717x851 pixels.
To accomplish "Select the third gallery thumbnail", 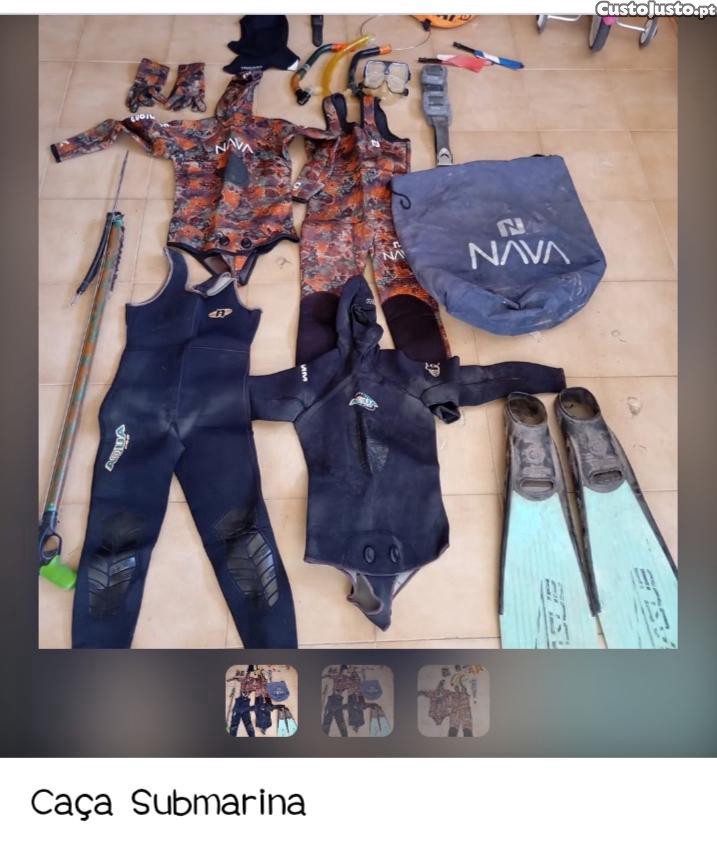I will pyautogui.click(x=453, y=701).
